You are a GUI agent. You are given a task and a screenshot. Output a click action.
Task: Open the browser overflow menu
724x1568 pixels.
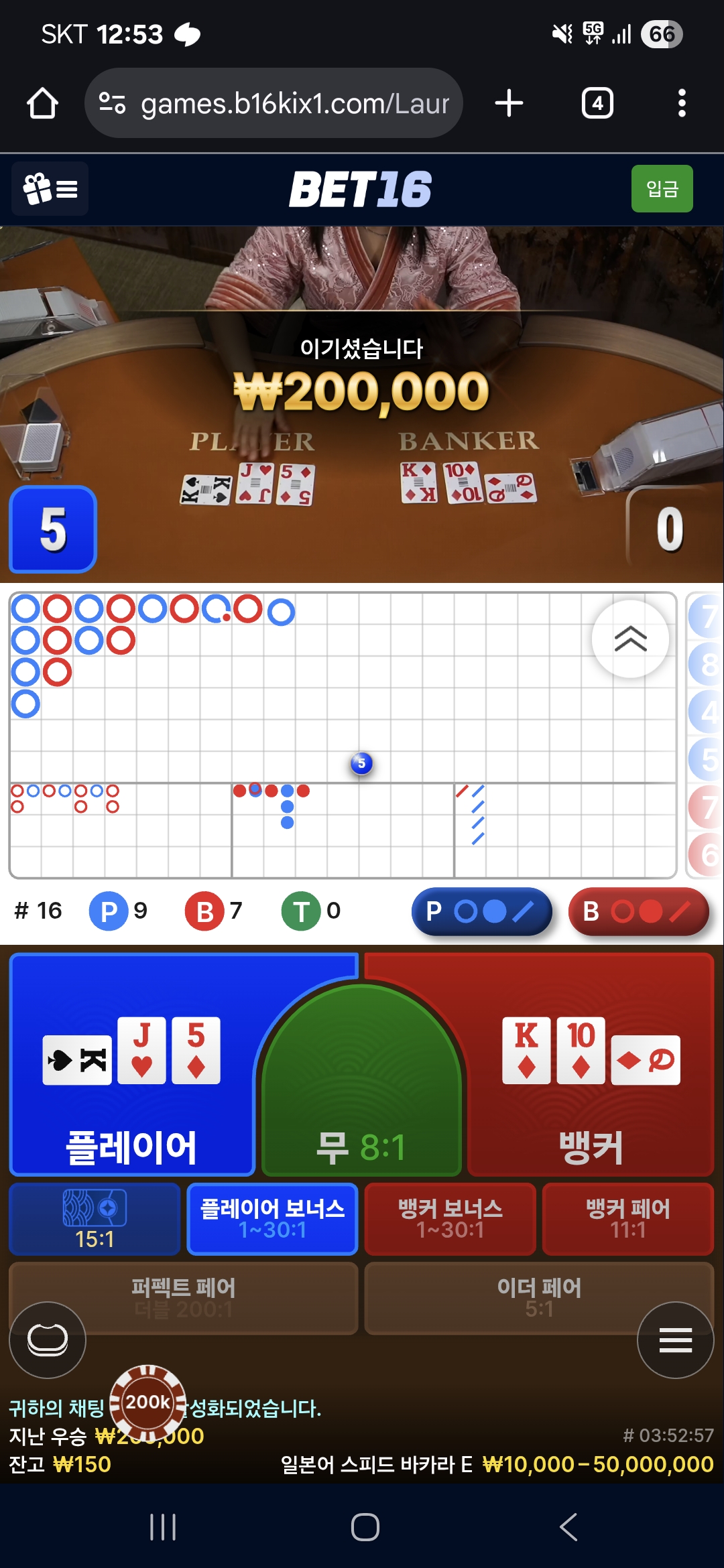pos(682,103)
